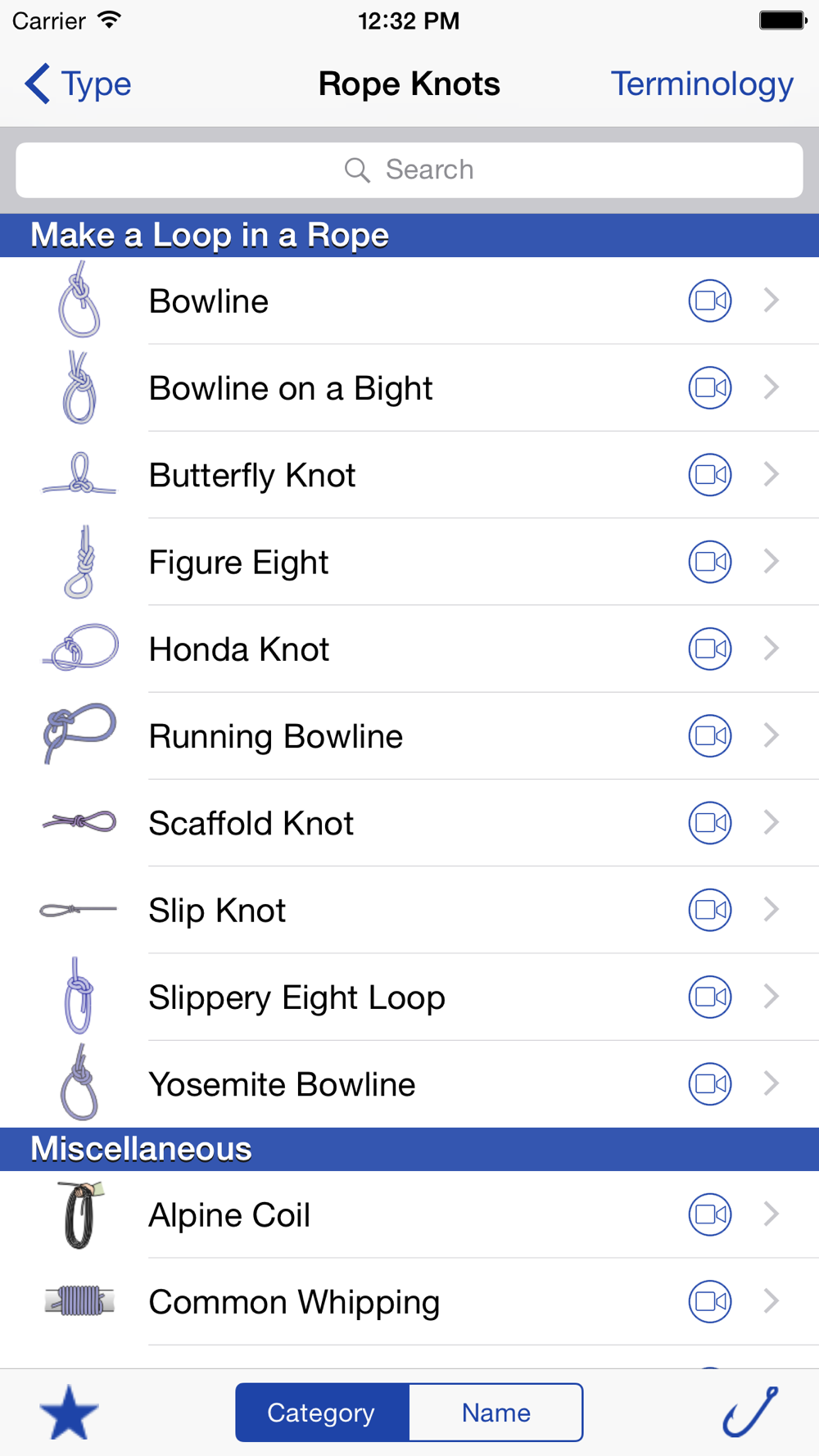Tap the fishing hook icon
Image resolution: width=819 pixels, height=1456 pixels.
[x=750, y=1412]
